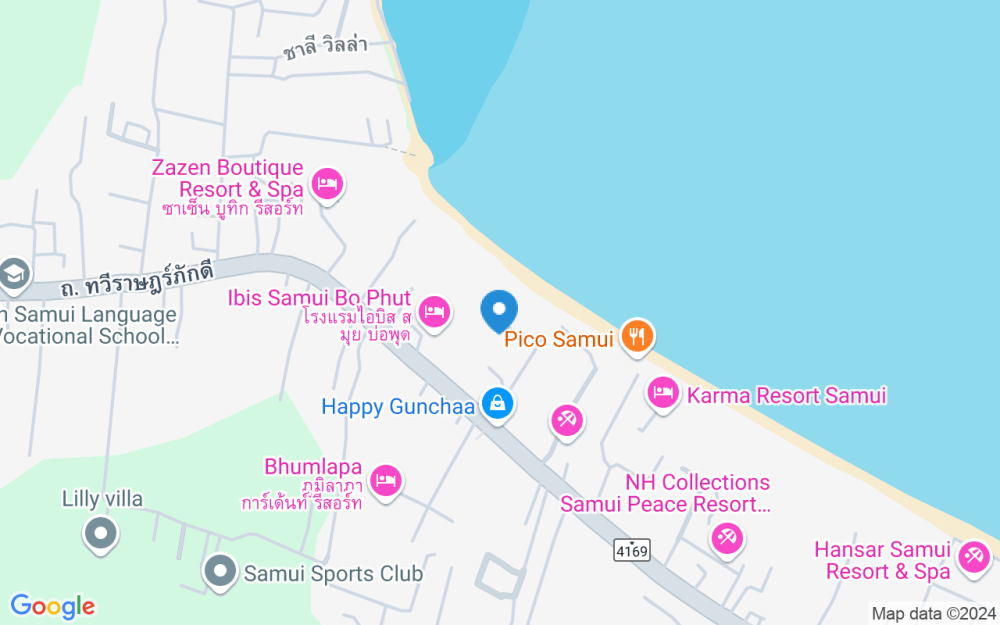Open Zazen Boutique Resort & Spa marker
The image size is (1000, 625).
pos(327,185)
